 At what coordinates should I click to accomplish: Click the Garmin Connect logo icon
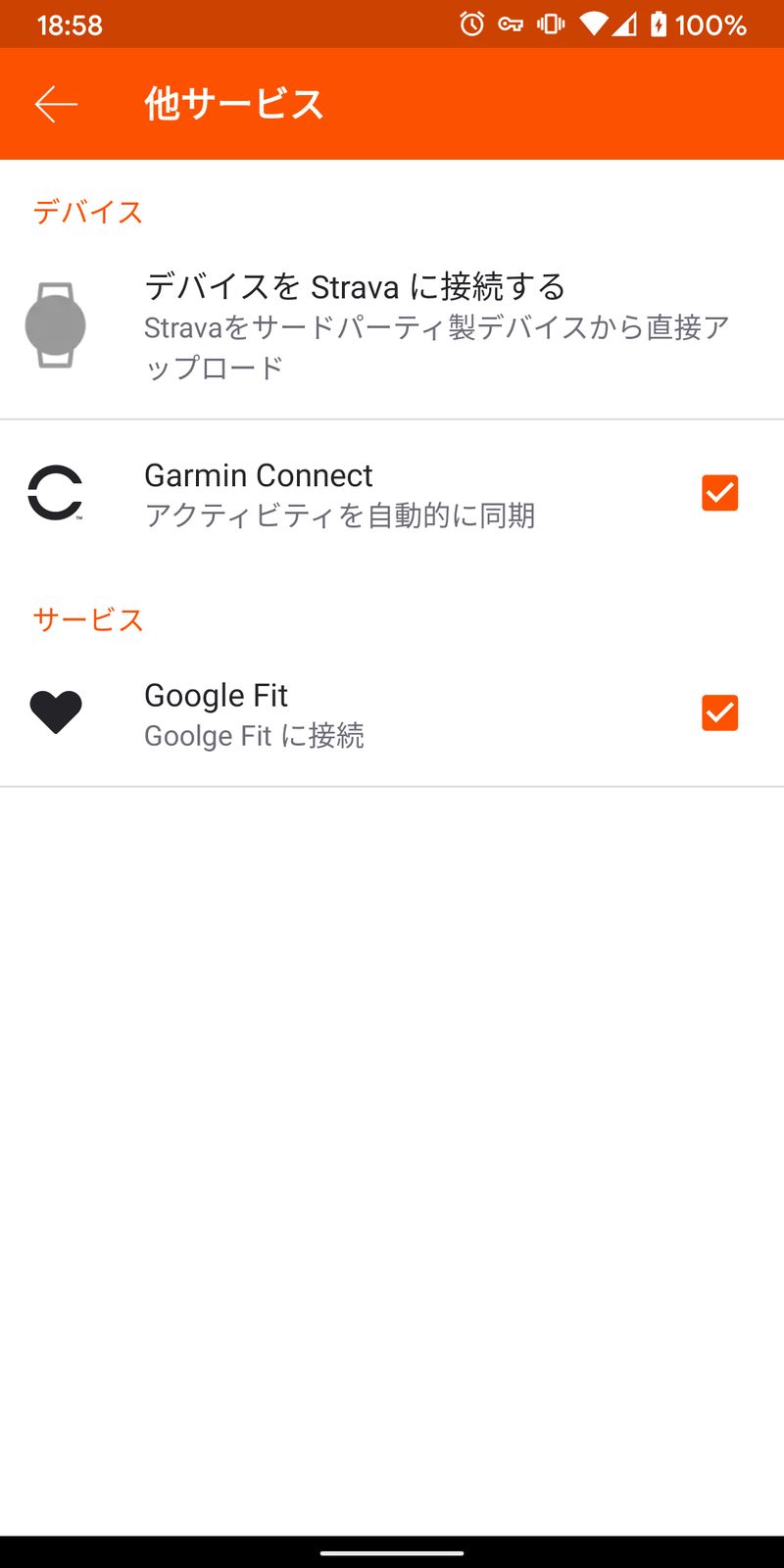pos(56,493)
